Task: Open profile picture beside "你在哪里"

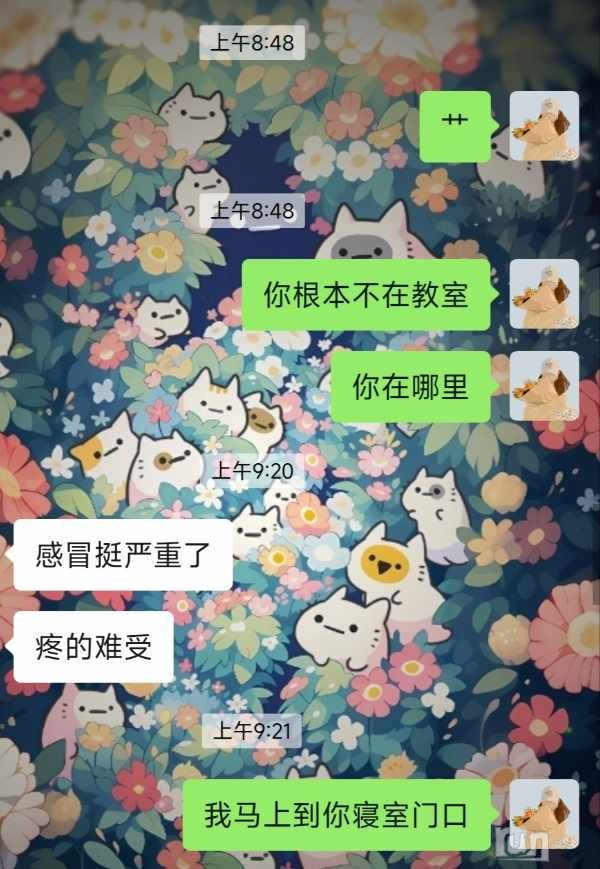Action: pos(544,386)
